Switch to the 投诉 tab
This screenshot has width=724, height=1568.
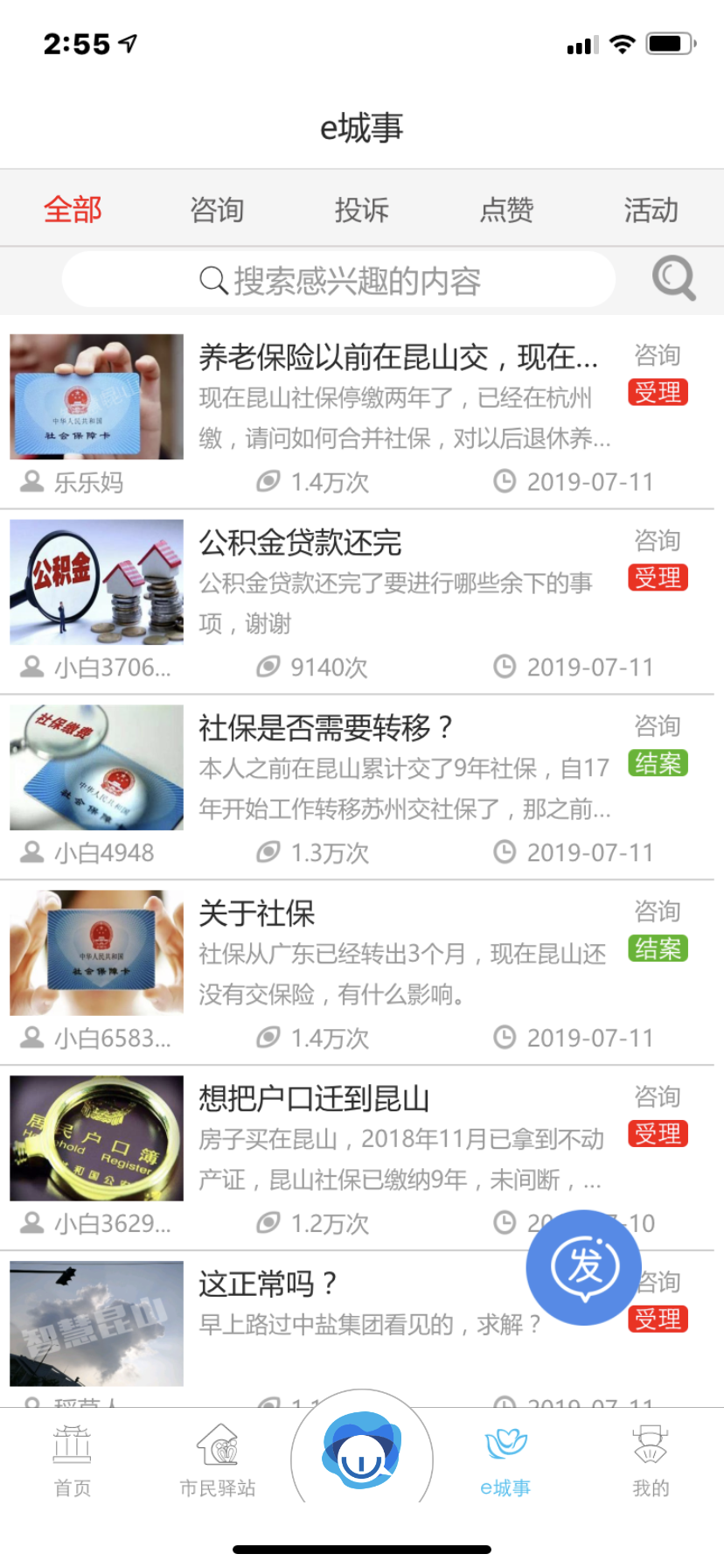pyautogui.click(x=362, y=208)
